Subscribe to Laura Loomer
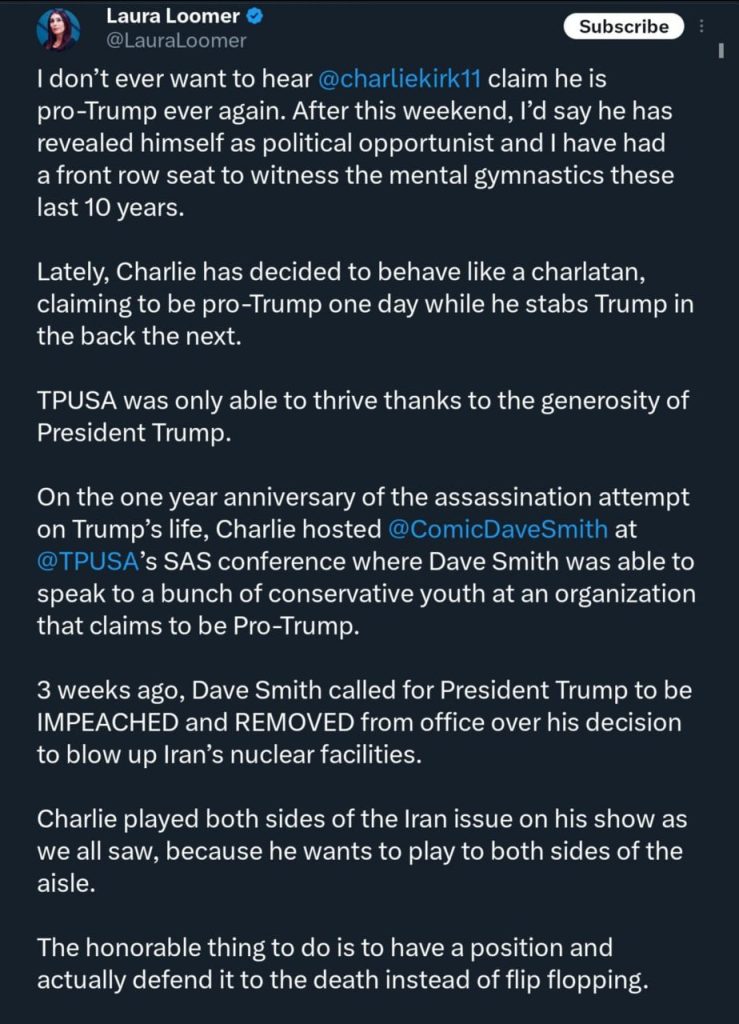 coord(623,27)
